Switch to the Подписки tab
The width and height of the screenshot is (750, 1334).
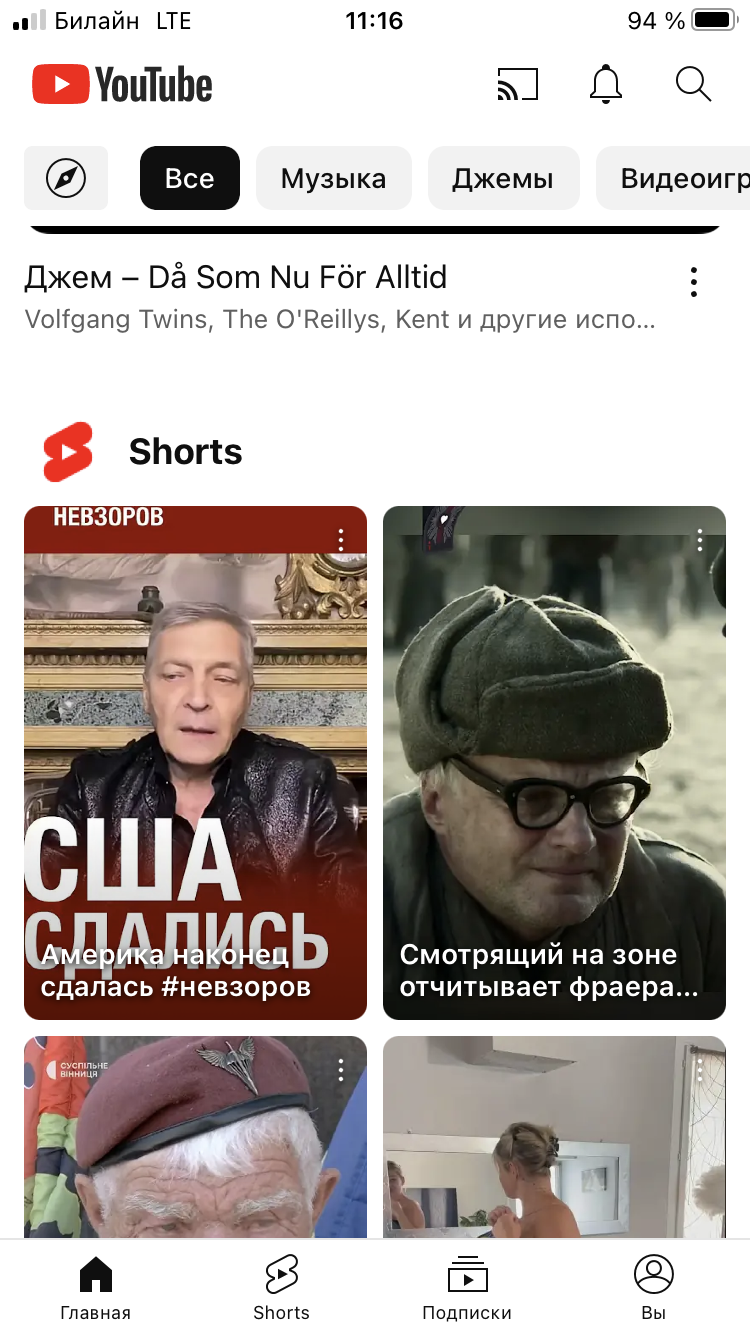click(467, 1288)
